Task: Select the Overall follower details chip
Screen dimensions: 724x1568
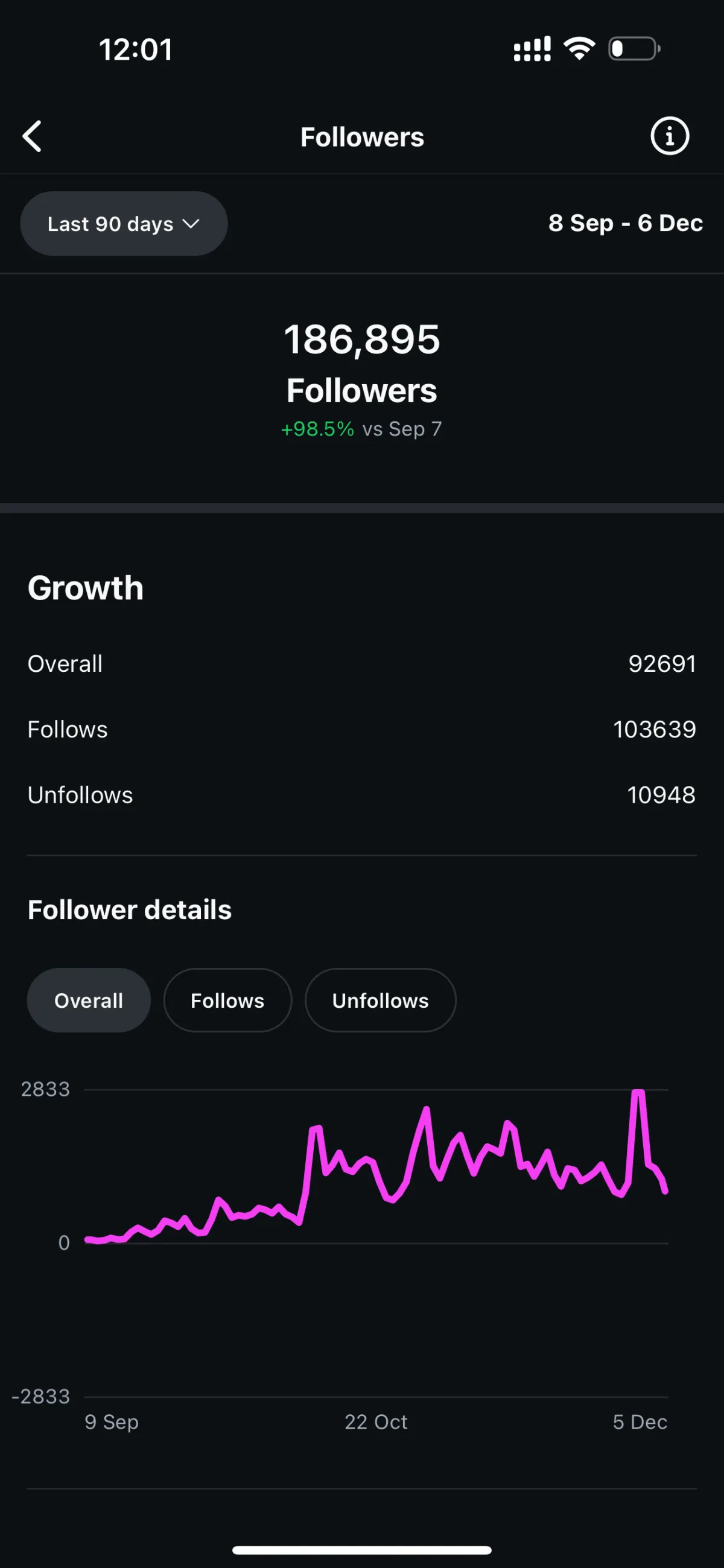Action: click(x=89, y=1000)
